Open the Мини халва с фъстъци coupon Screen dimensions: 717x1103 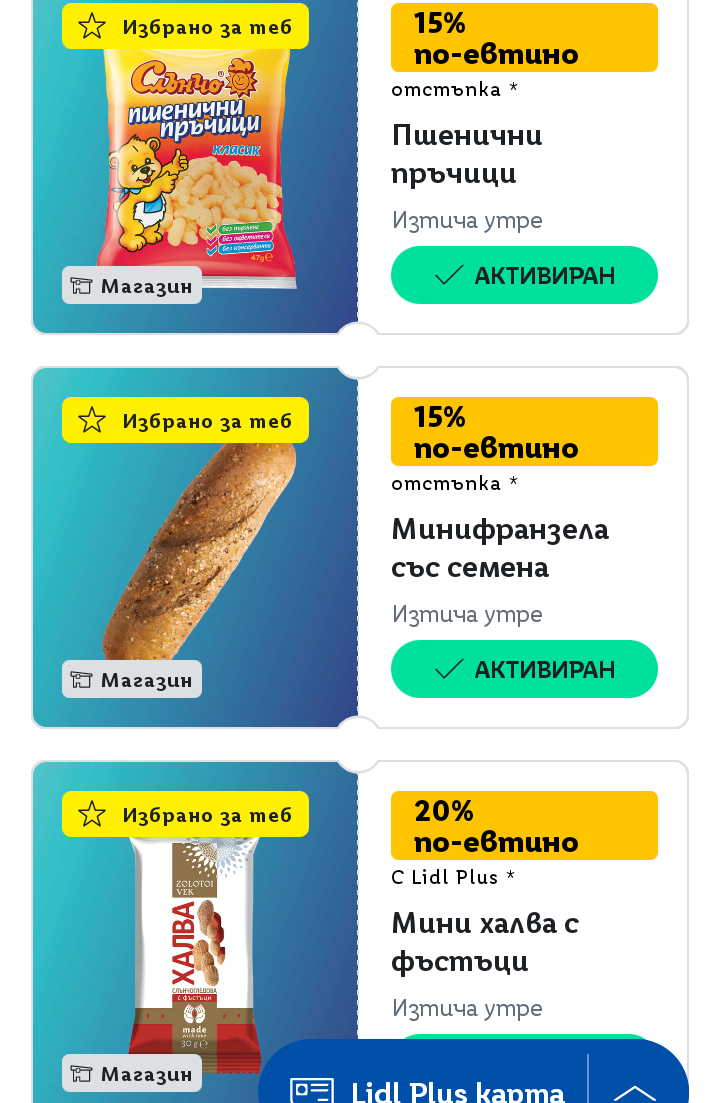tap(485, 941)
